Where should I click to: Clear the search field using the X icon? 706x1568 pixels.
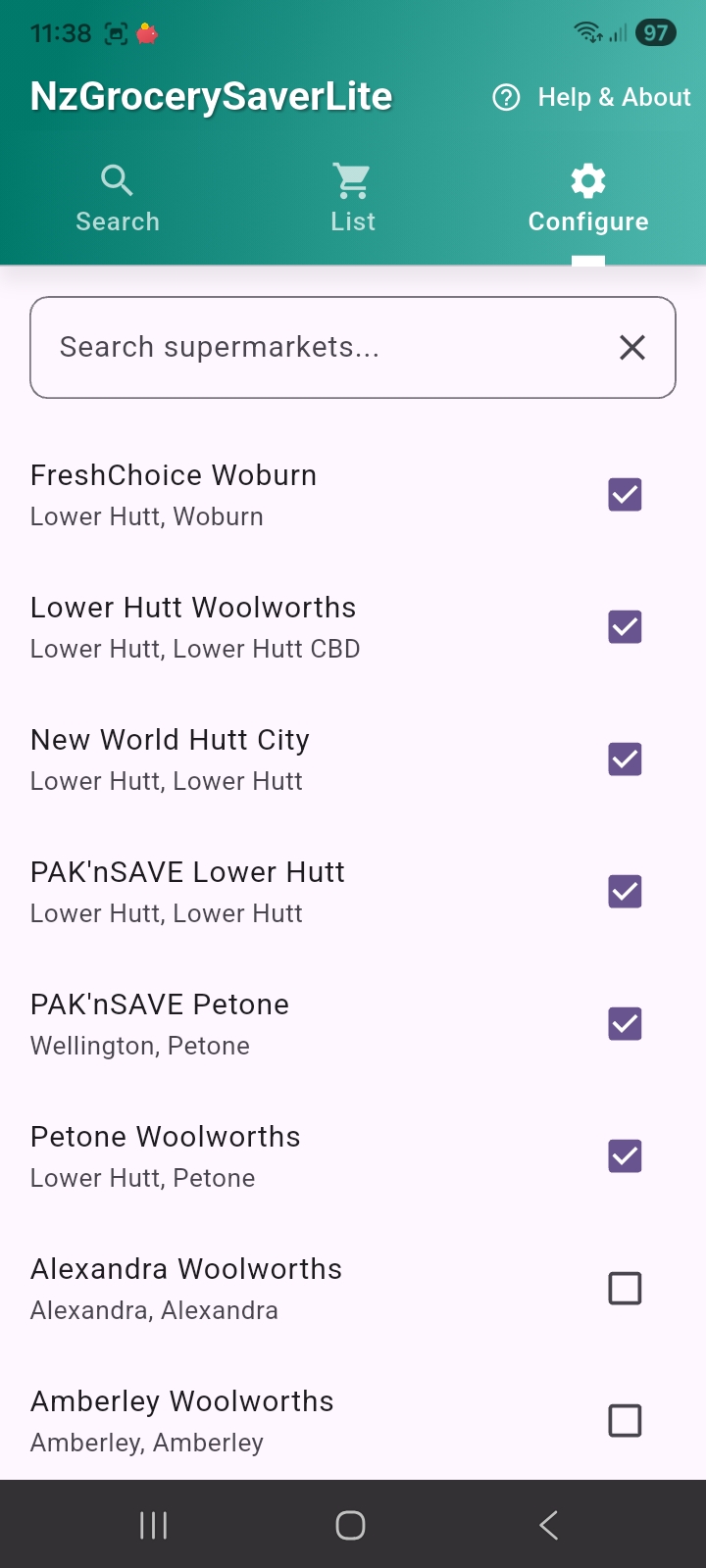pos(631,347)
